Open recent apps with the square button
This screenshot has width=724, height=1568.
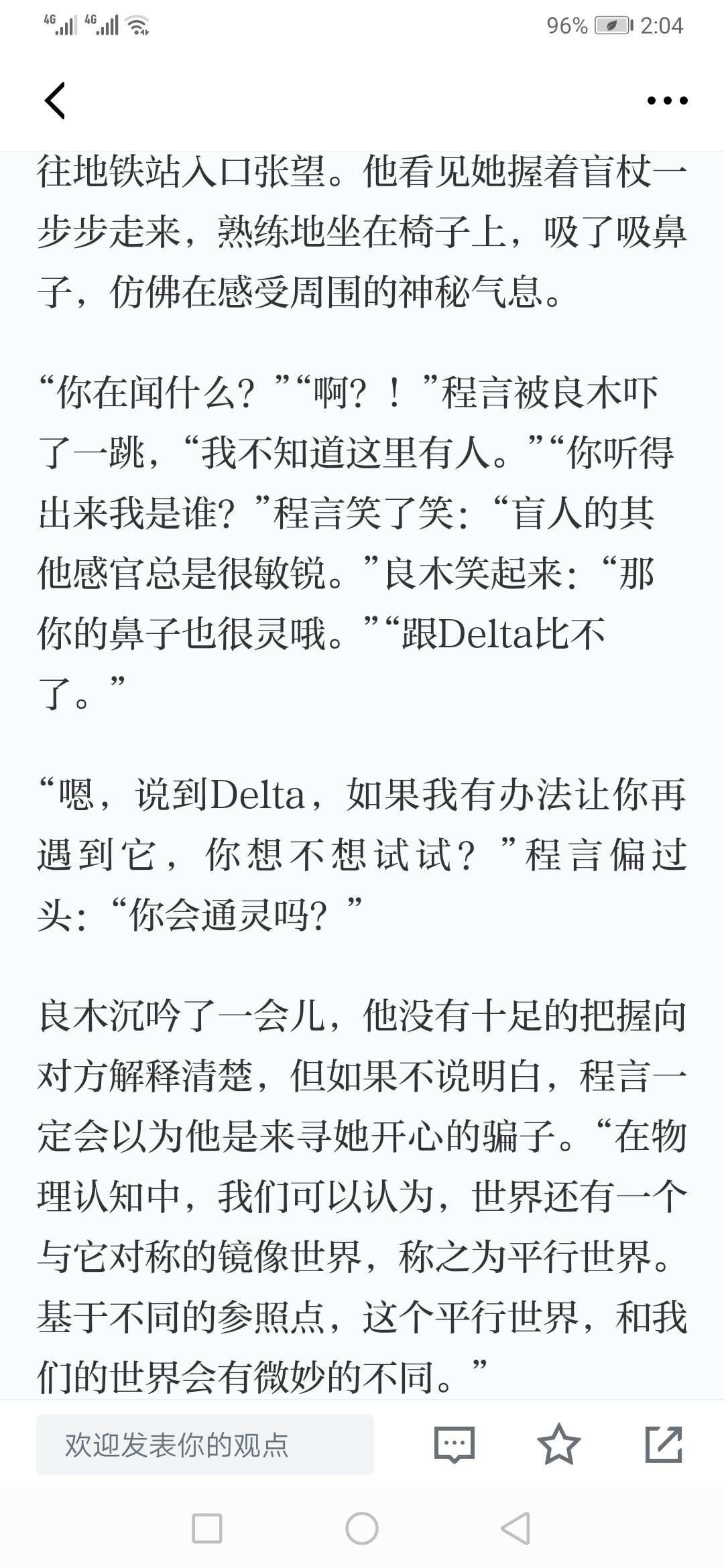(207, 1529)
